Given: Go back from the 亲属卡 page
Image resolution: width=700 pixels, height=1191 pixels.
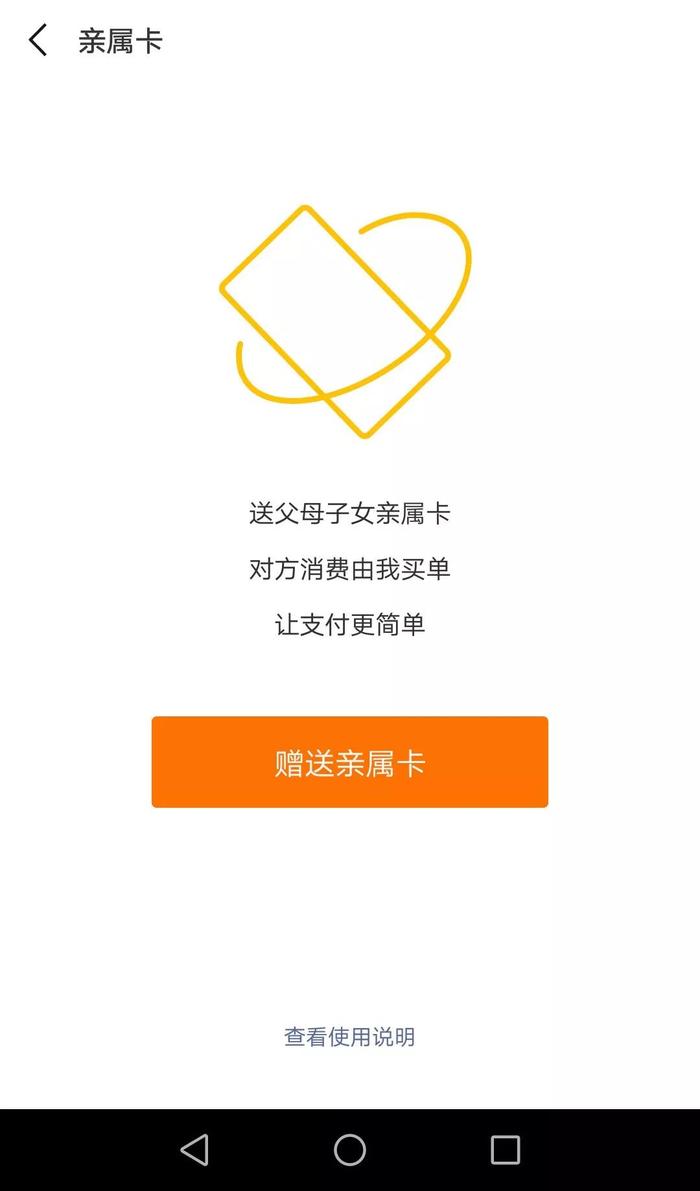Looking at the screenshot, I should [37, 40].
